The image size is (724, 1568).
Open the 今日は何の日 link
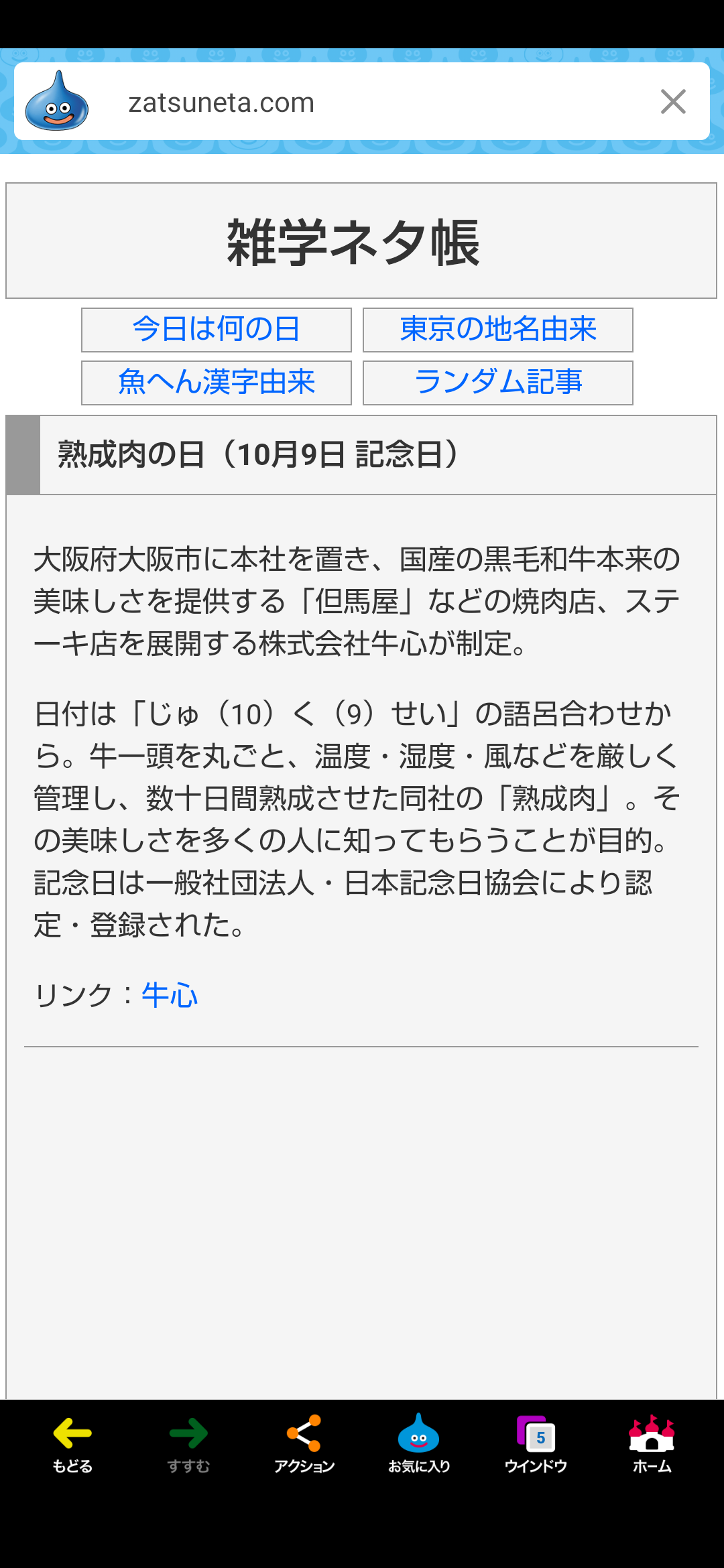tap(217, 330)
